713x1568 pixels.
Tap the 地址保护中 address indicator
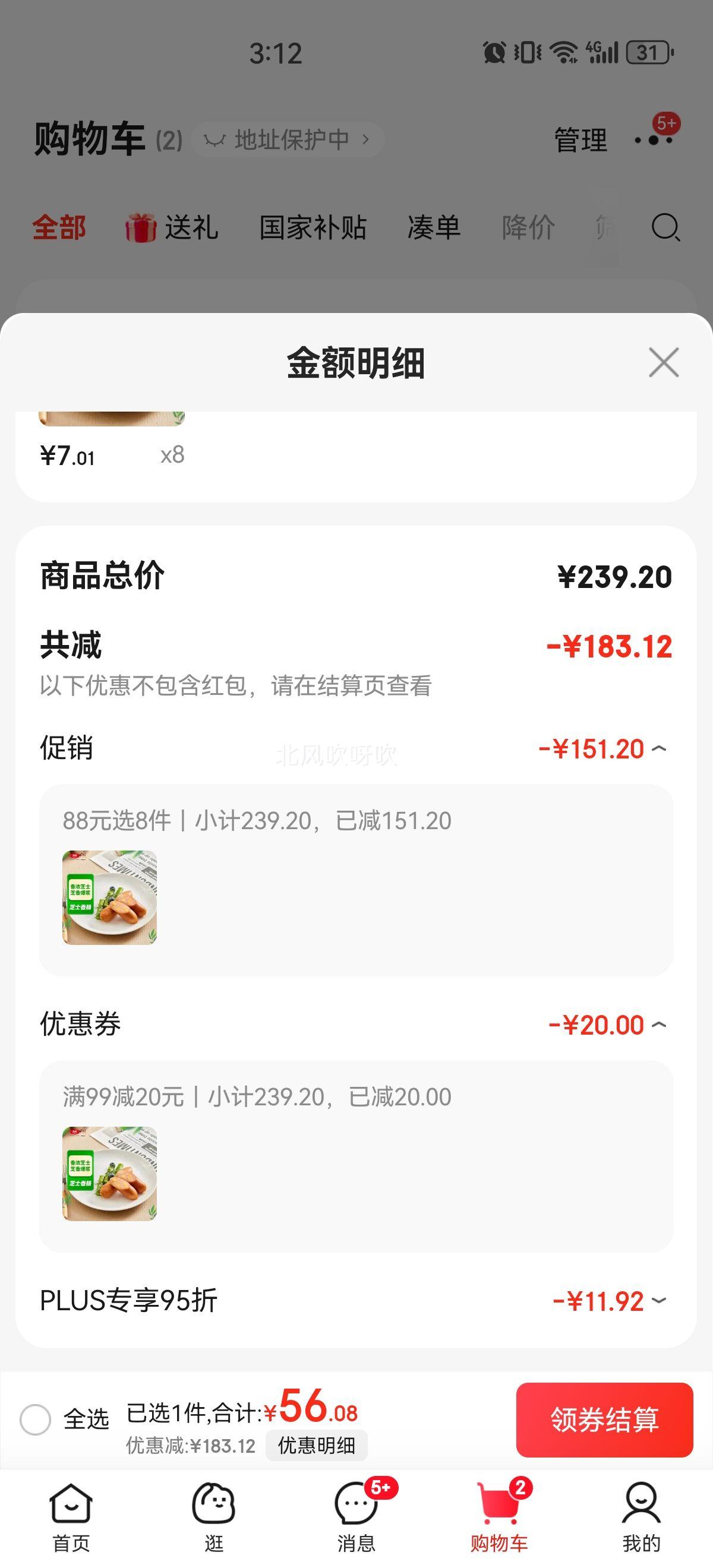point(286,139)
